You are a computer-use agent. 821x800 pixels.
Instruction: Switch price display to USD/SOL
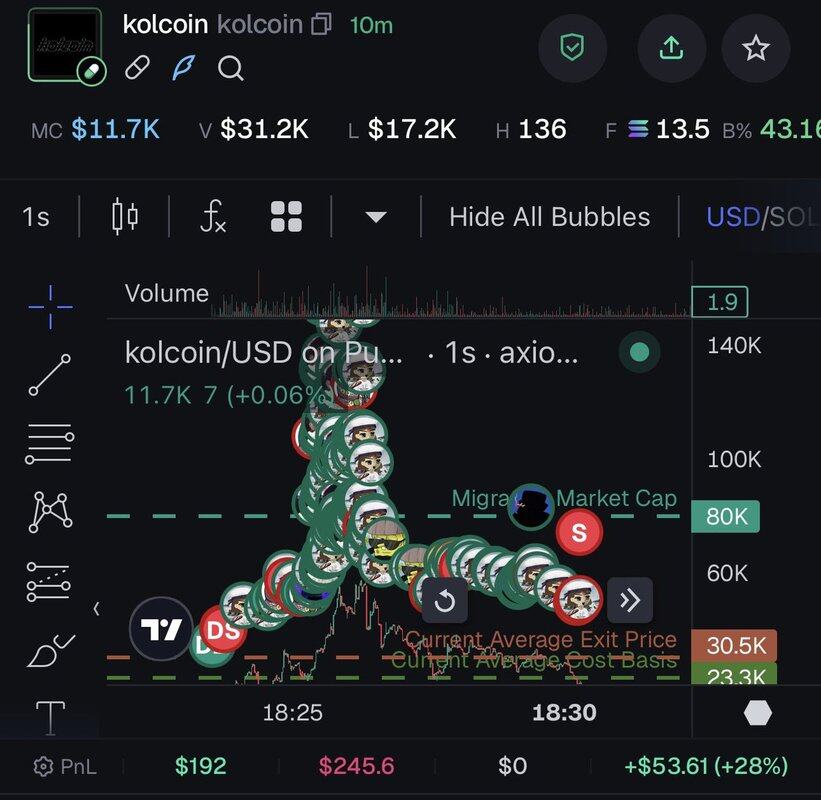760,217
